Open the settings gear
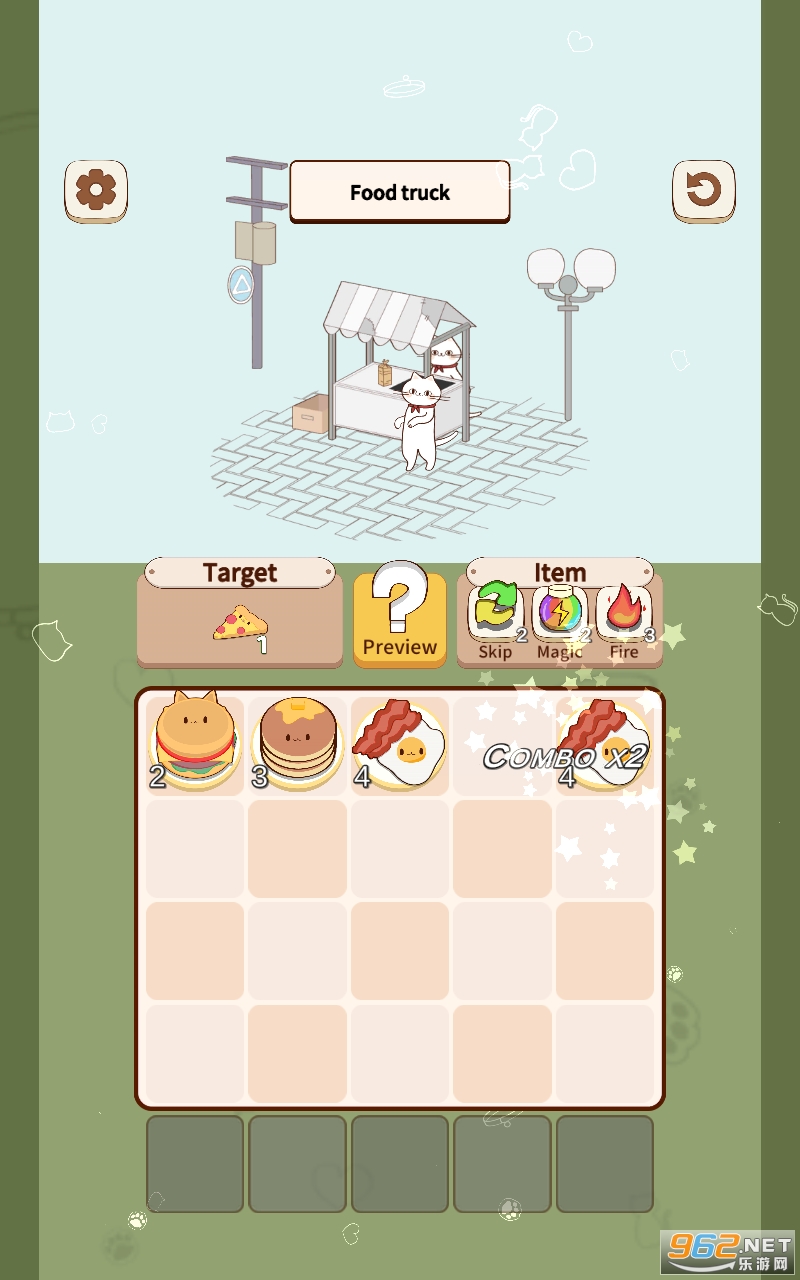This screenshot has height=1280, width=800. [96, 190]
